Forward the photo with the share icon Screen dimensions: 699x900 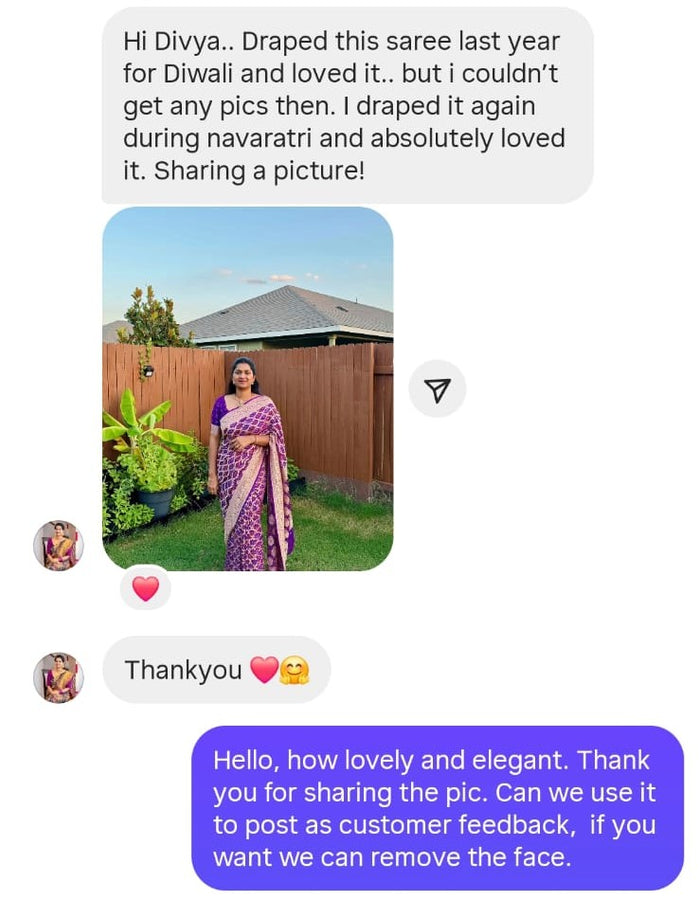click(437, 390)
